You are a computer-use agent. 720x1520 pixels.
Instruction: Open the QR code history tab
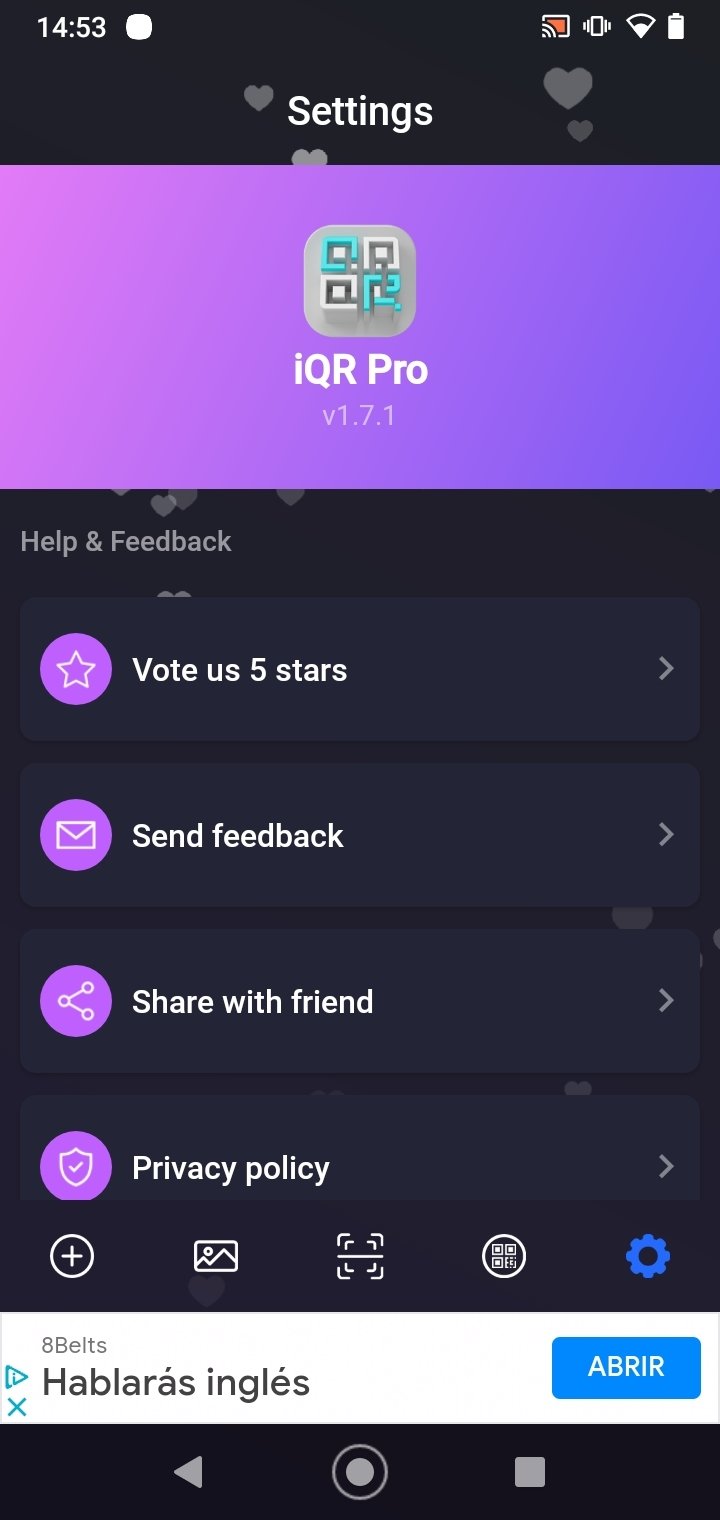504,1256
